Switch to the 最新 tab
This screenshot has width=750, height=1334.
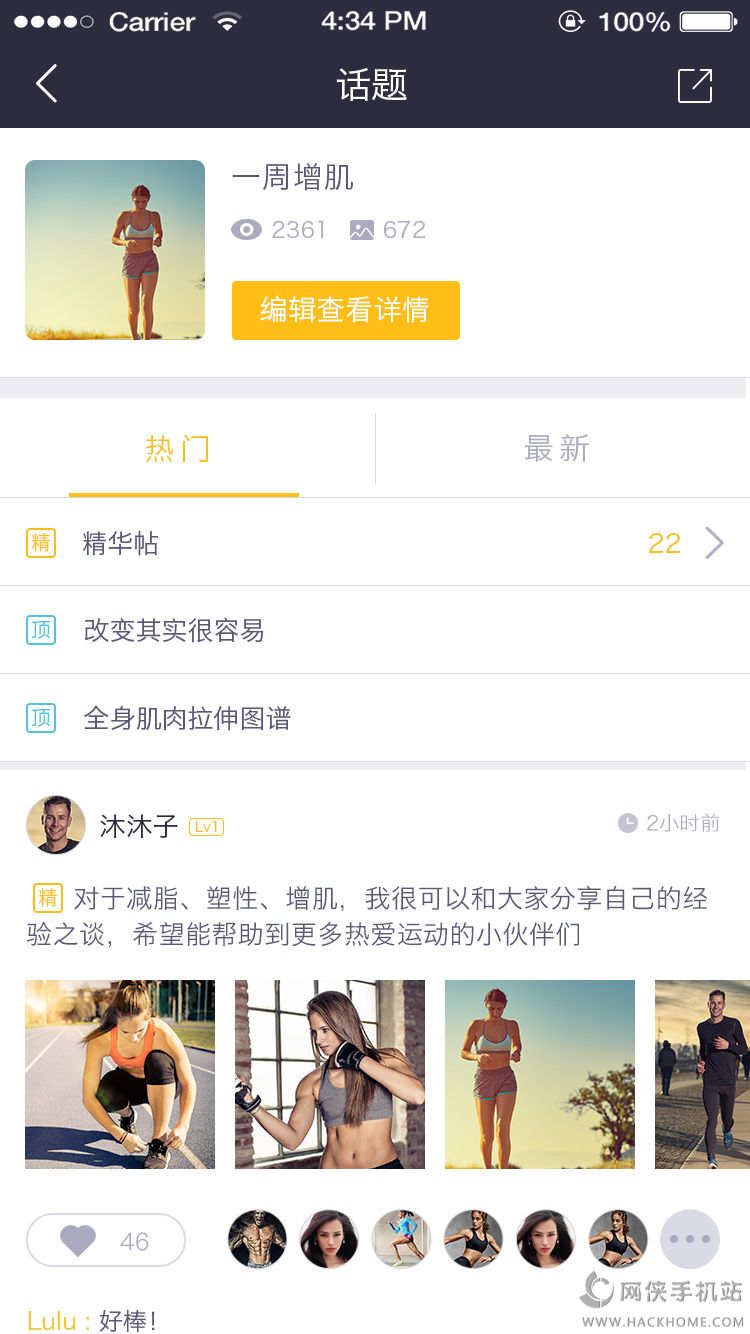tap(557, 449)
